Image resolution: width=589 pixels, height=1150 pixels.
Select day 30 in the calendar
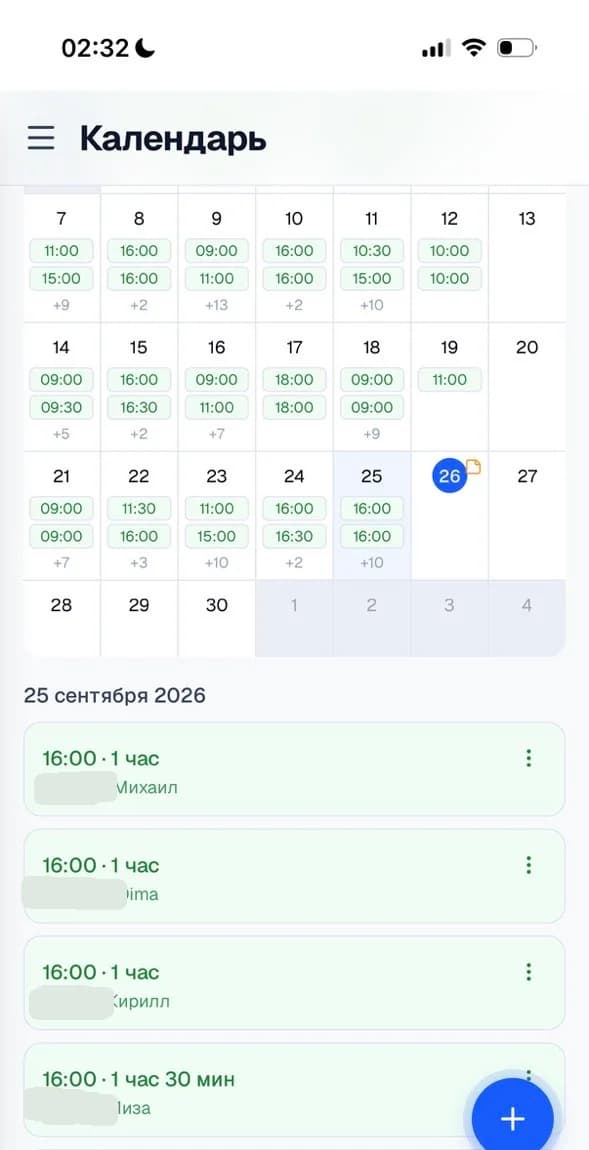click(x=216, y=618)
